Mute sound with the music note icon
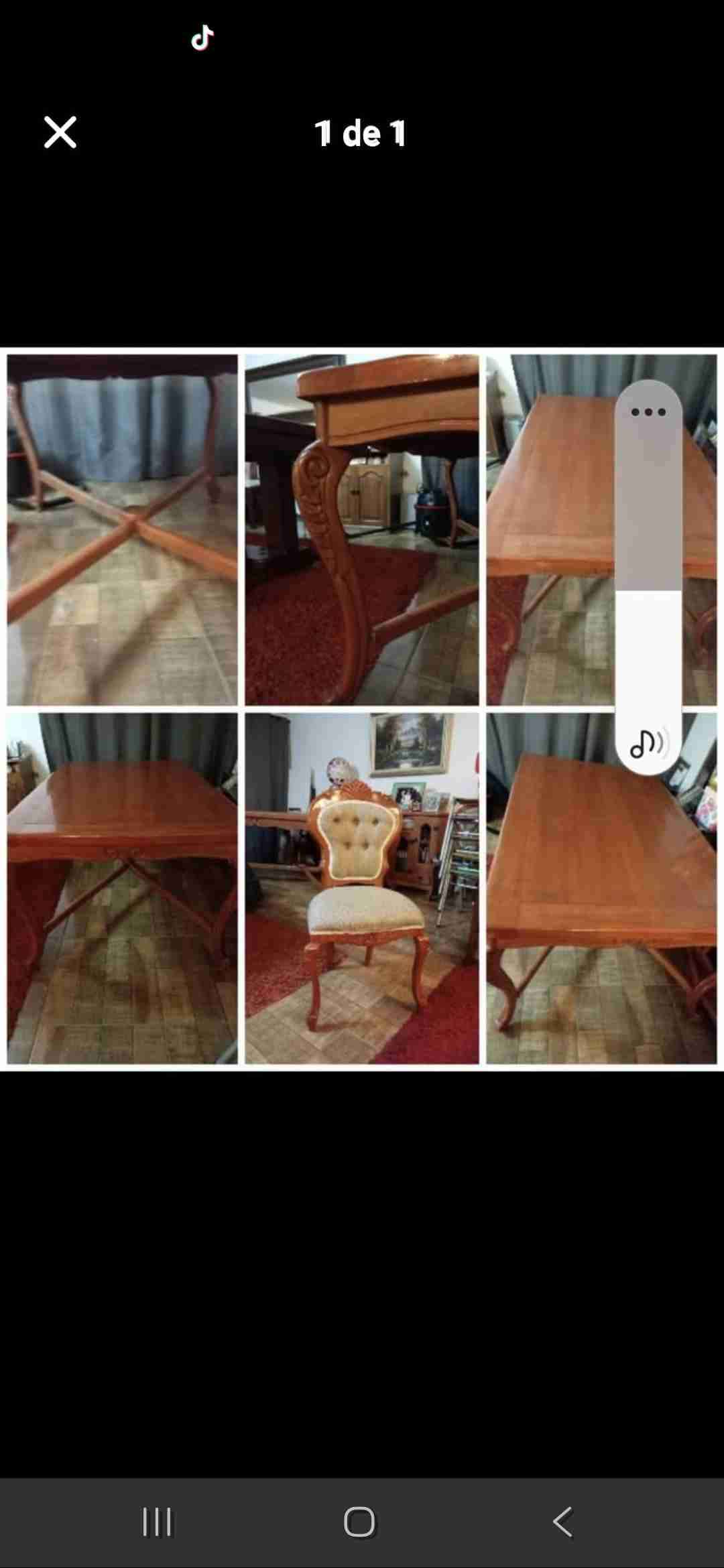 click(648, 743)
